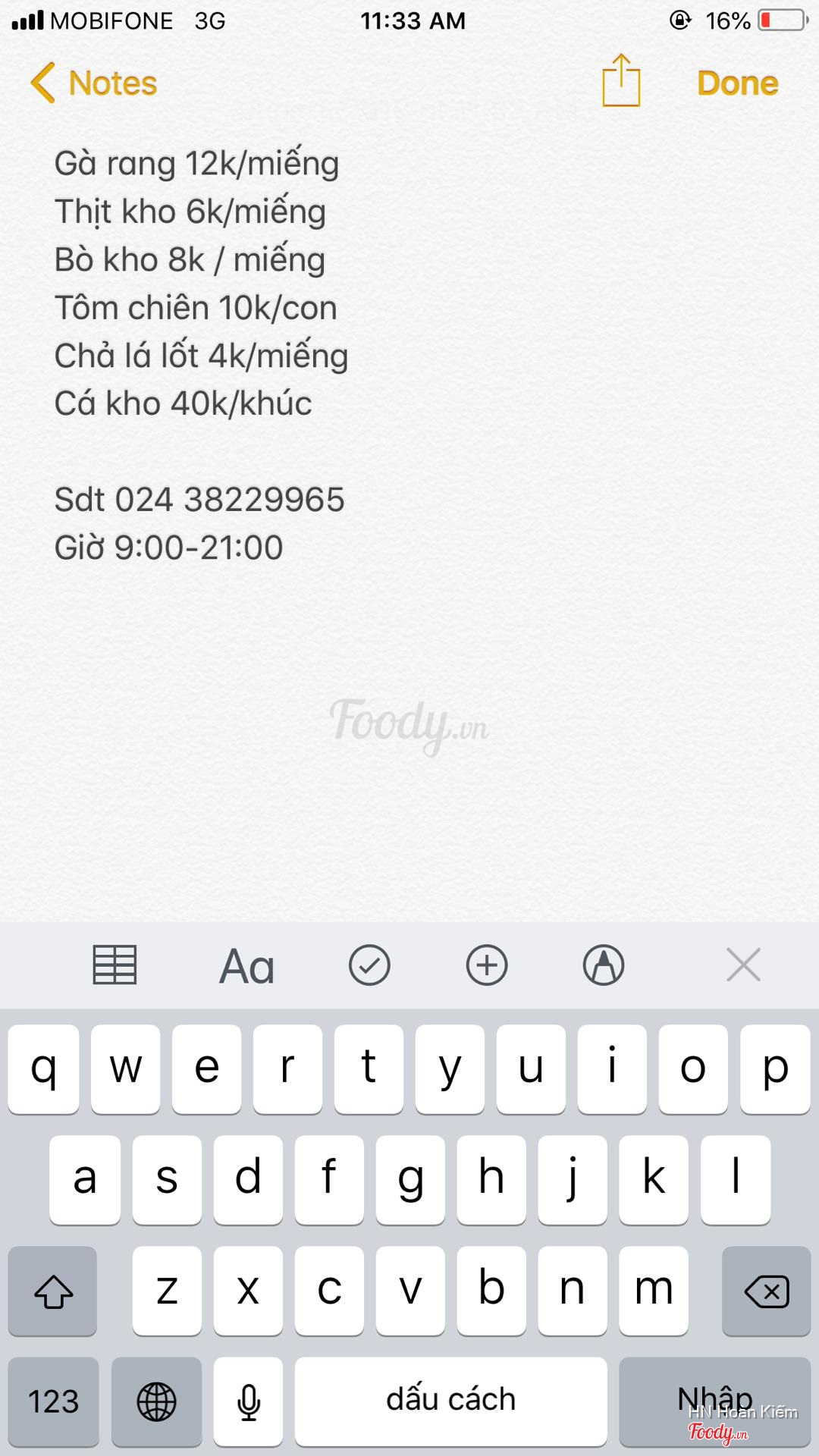The image size is (819, 1456).
Task: Start dictation with the microphone key
Action: click(x=248, y=1401)
